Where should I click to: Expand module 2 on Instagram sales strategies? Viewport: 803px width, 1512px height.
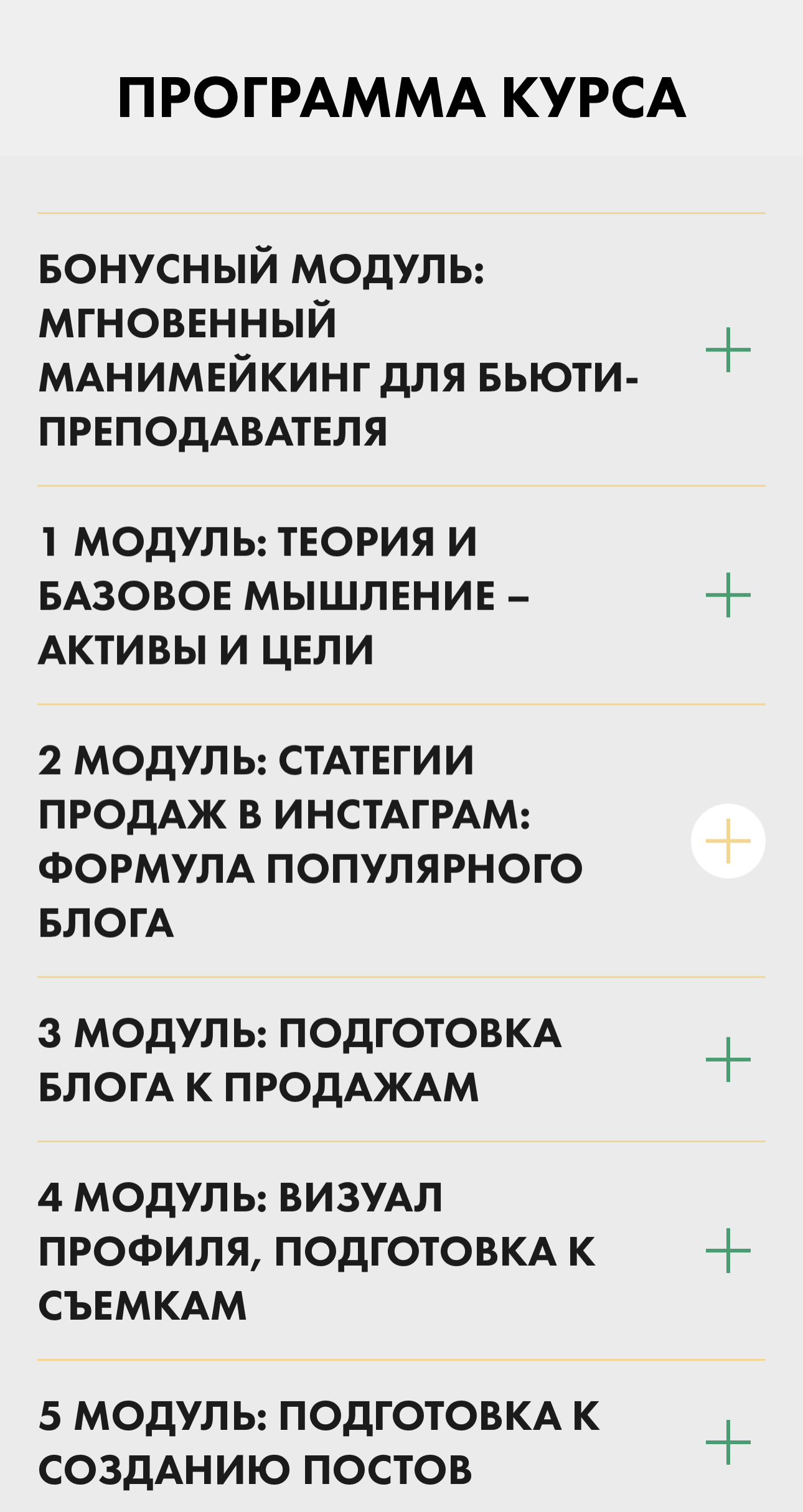[728, 841]
